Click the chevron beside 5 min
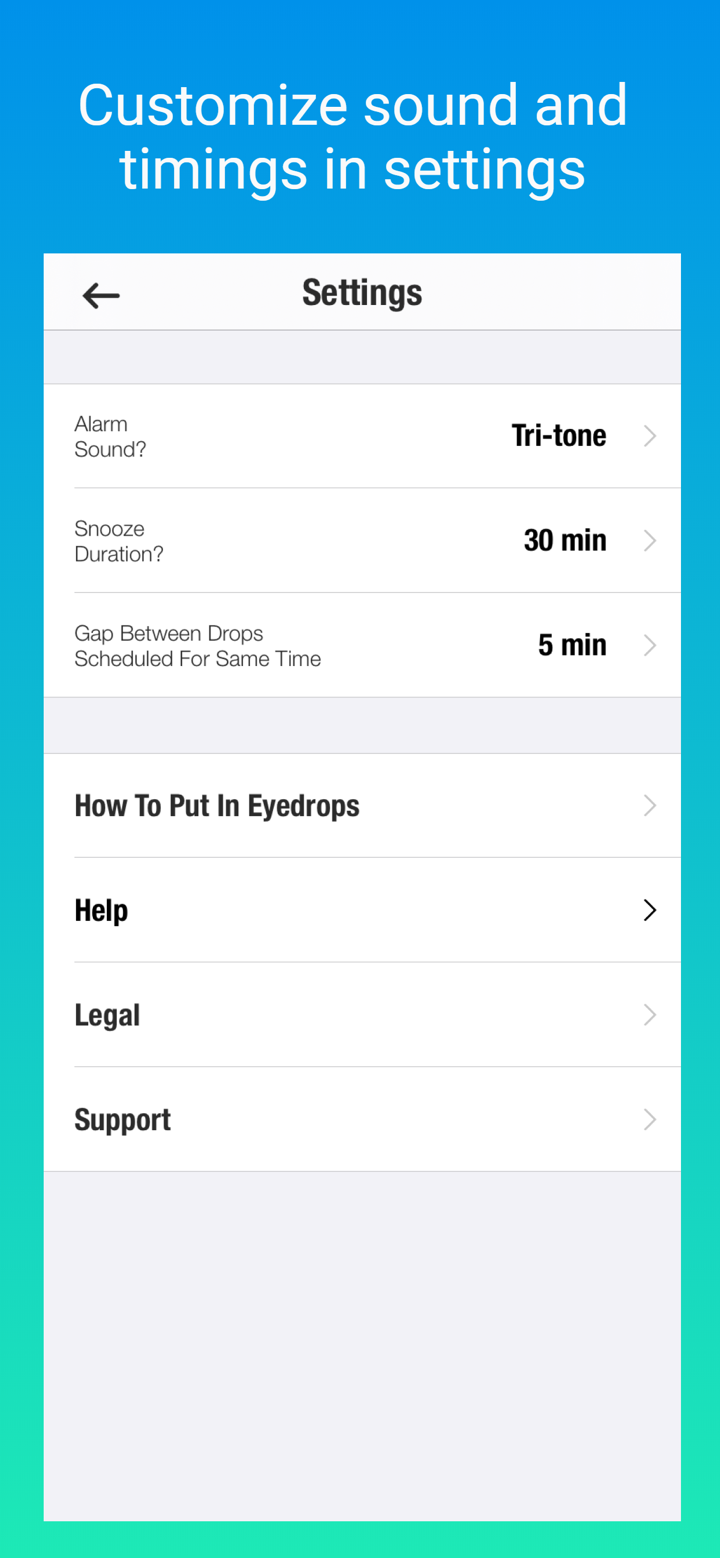The width and height of the screenshot is (720, 1558). pos(650,645)
